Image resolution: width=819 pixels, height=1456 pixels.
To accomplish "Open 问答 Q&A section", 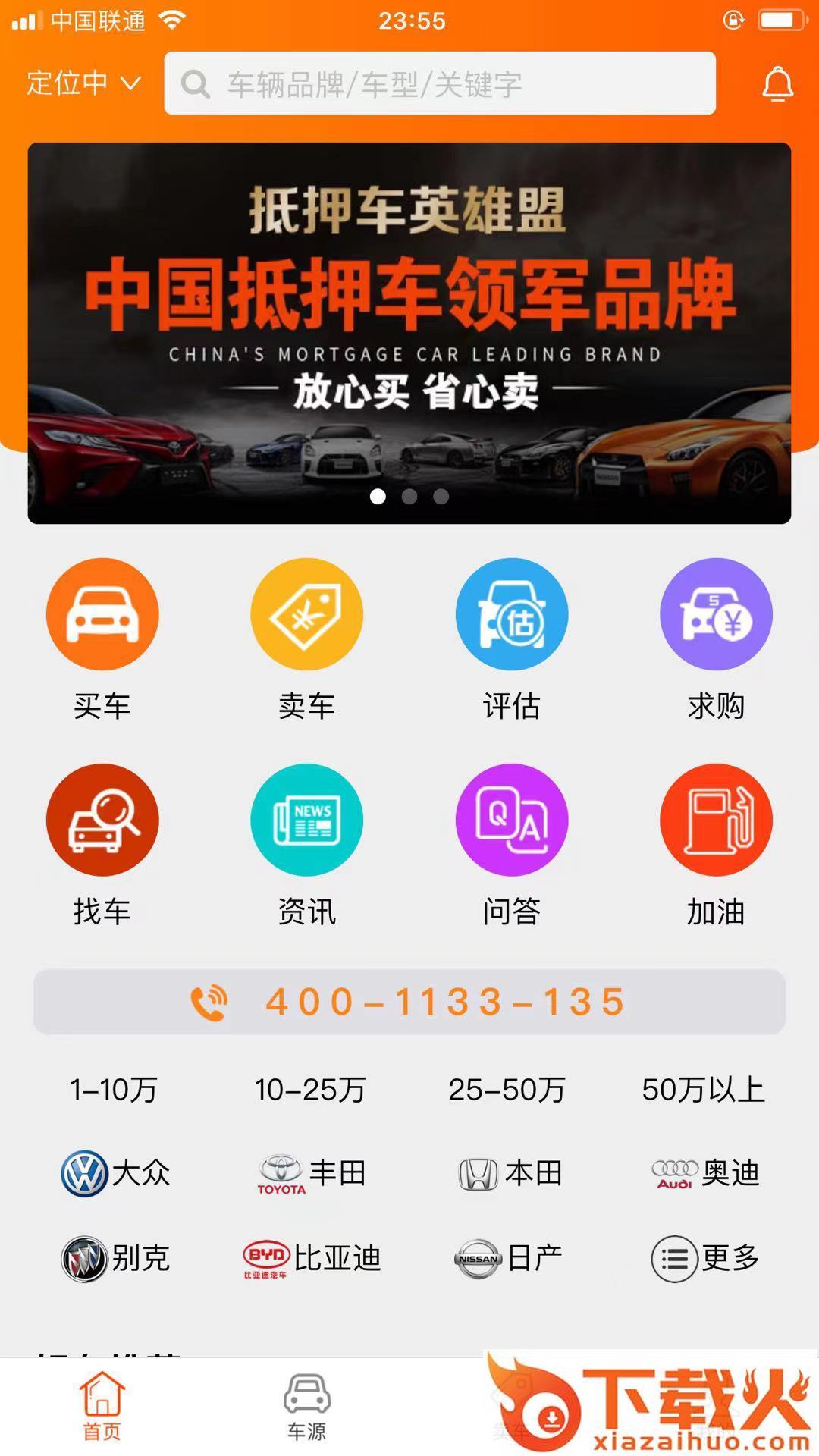I will [x=512, y=846].
